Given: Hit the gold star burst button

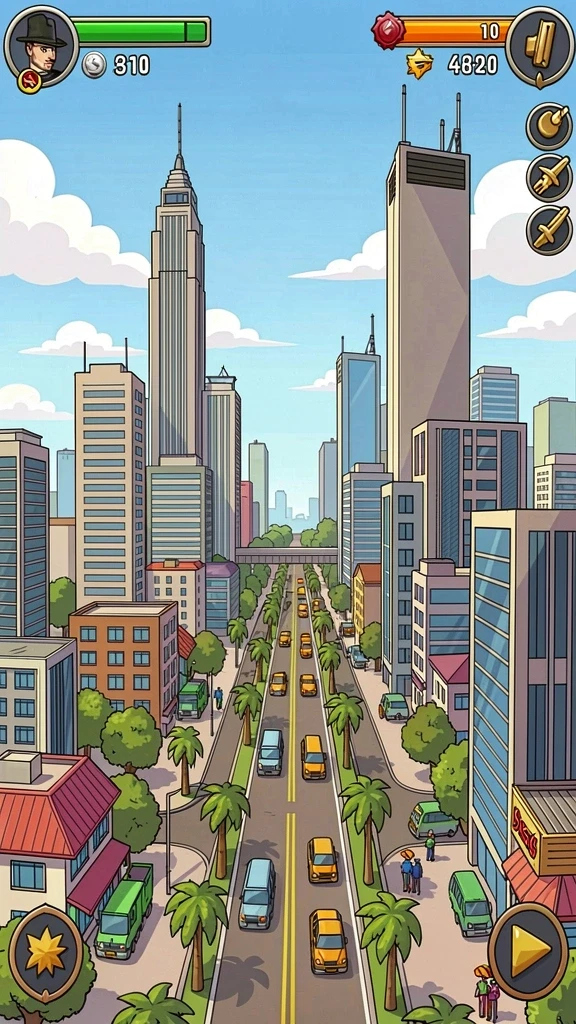Looking at the screenshot, I should click(x=46, y=953).
